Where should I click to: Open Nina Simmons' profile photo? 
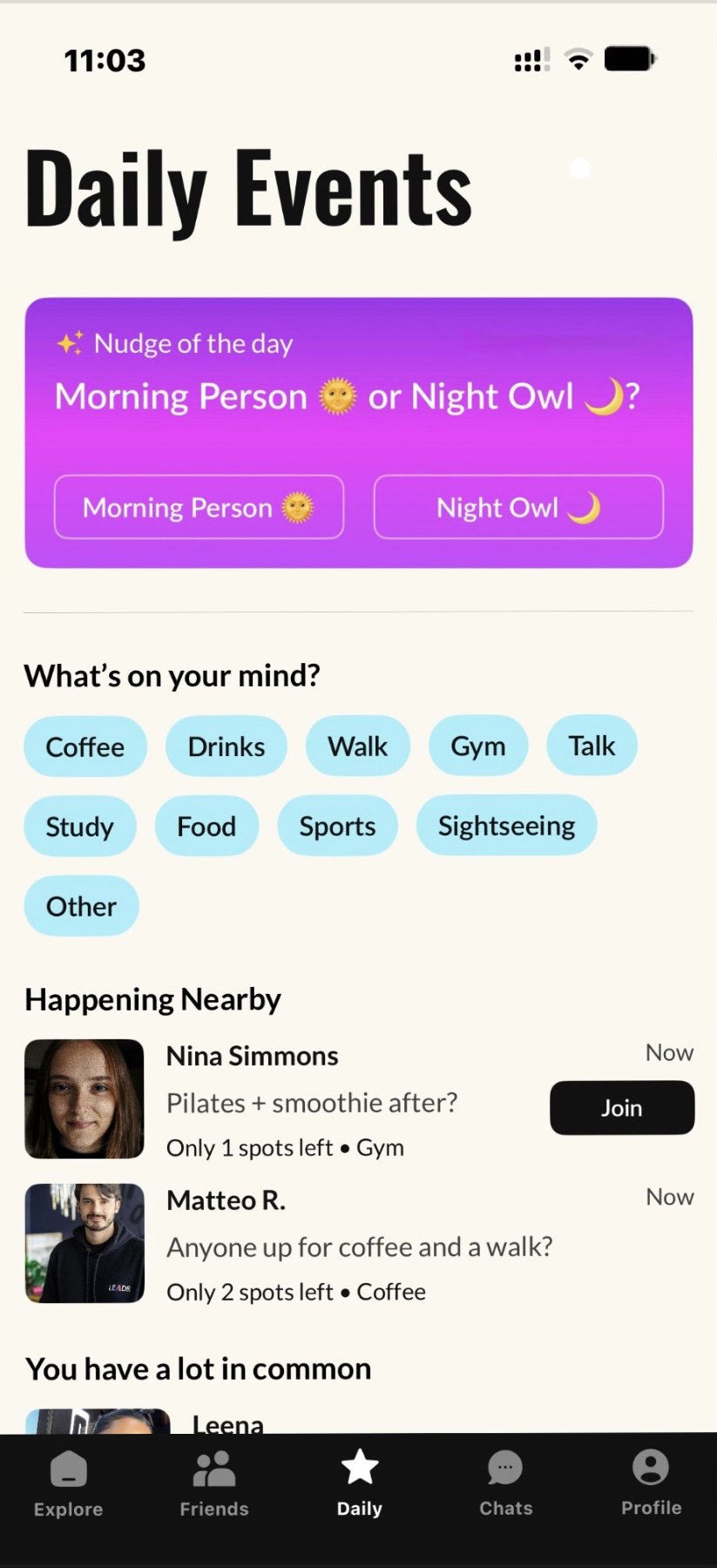85,1098
